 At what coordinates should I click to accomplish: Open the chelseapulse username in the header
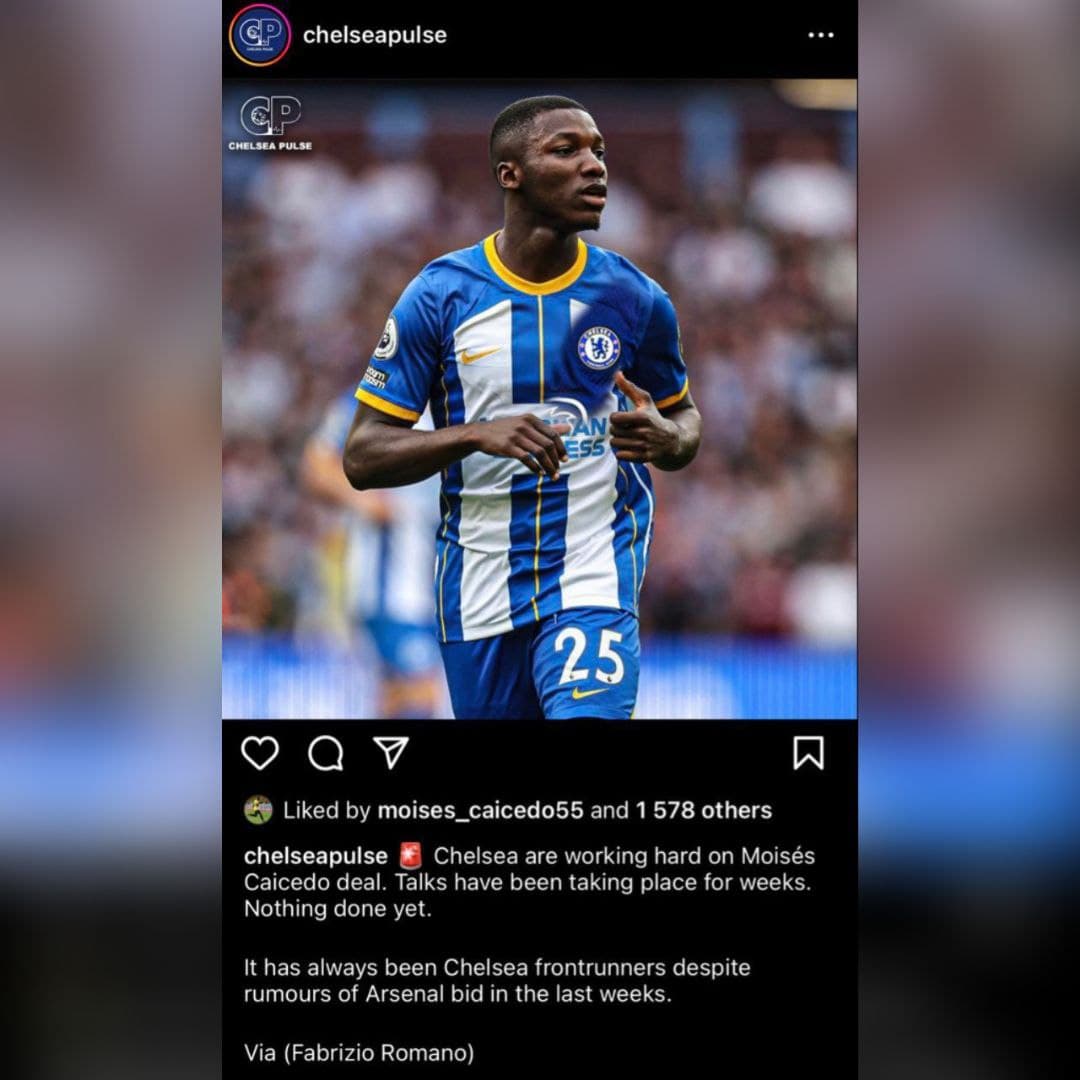(x=374, y=35)
